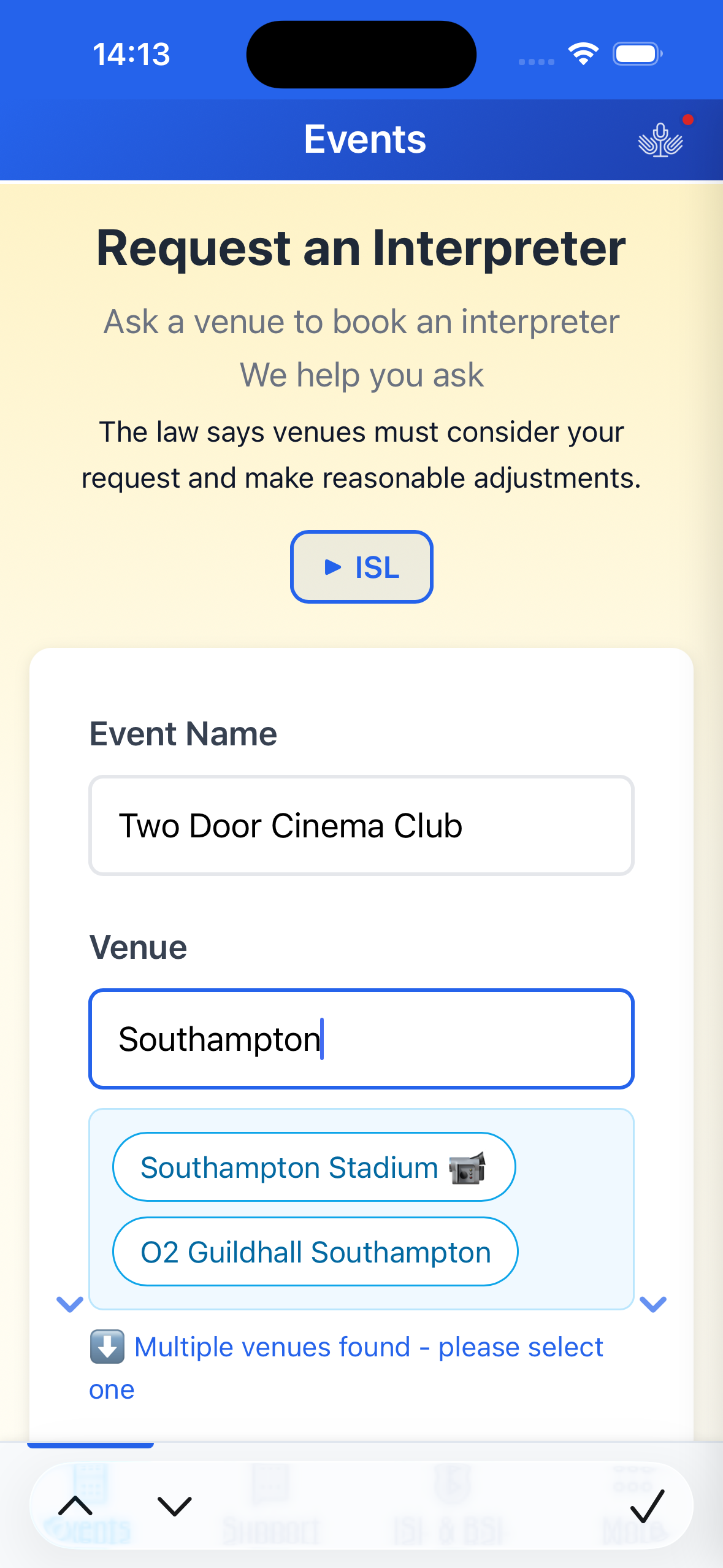The width and height of the screenshot is (723, 1568).
Task: Select the O2 Guildhall Southampton venue suggestion
Action: [315, 1251]
